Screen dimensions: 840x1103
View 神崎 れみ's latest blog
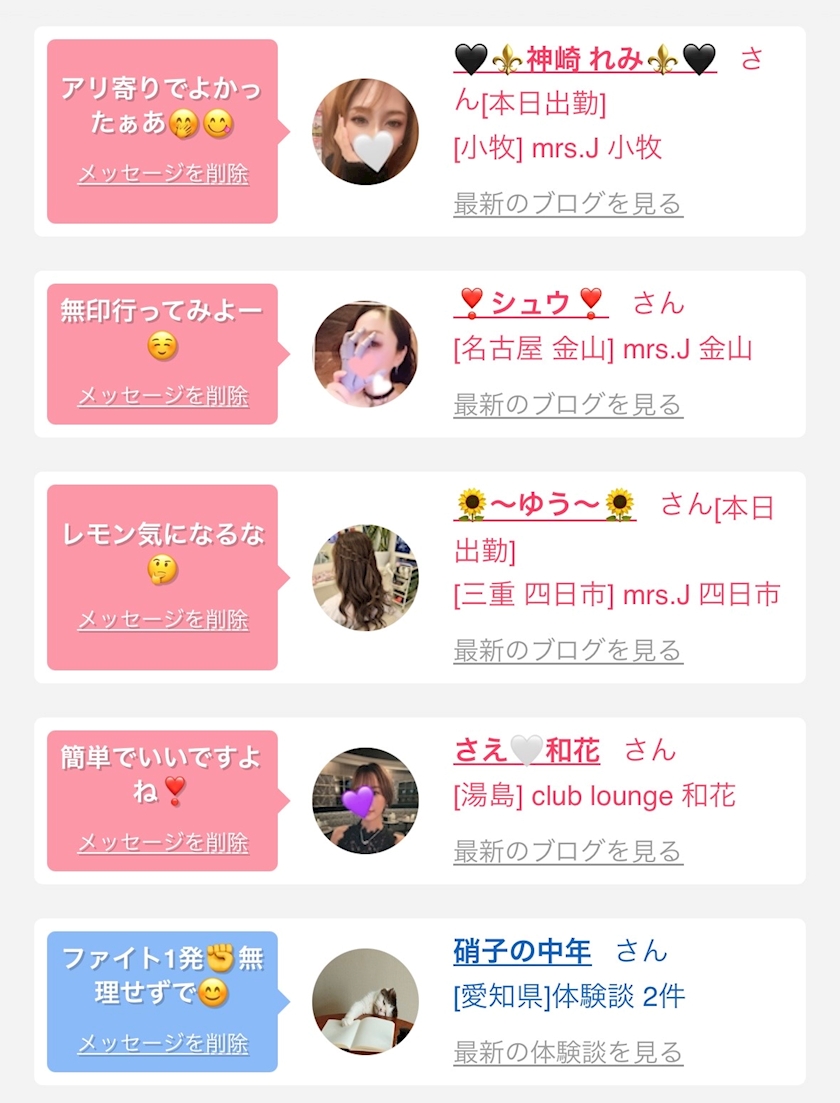tap(567, 204)
